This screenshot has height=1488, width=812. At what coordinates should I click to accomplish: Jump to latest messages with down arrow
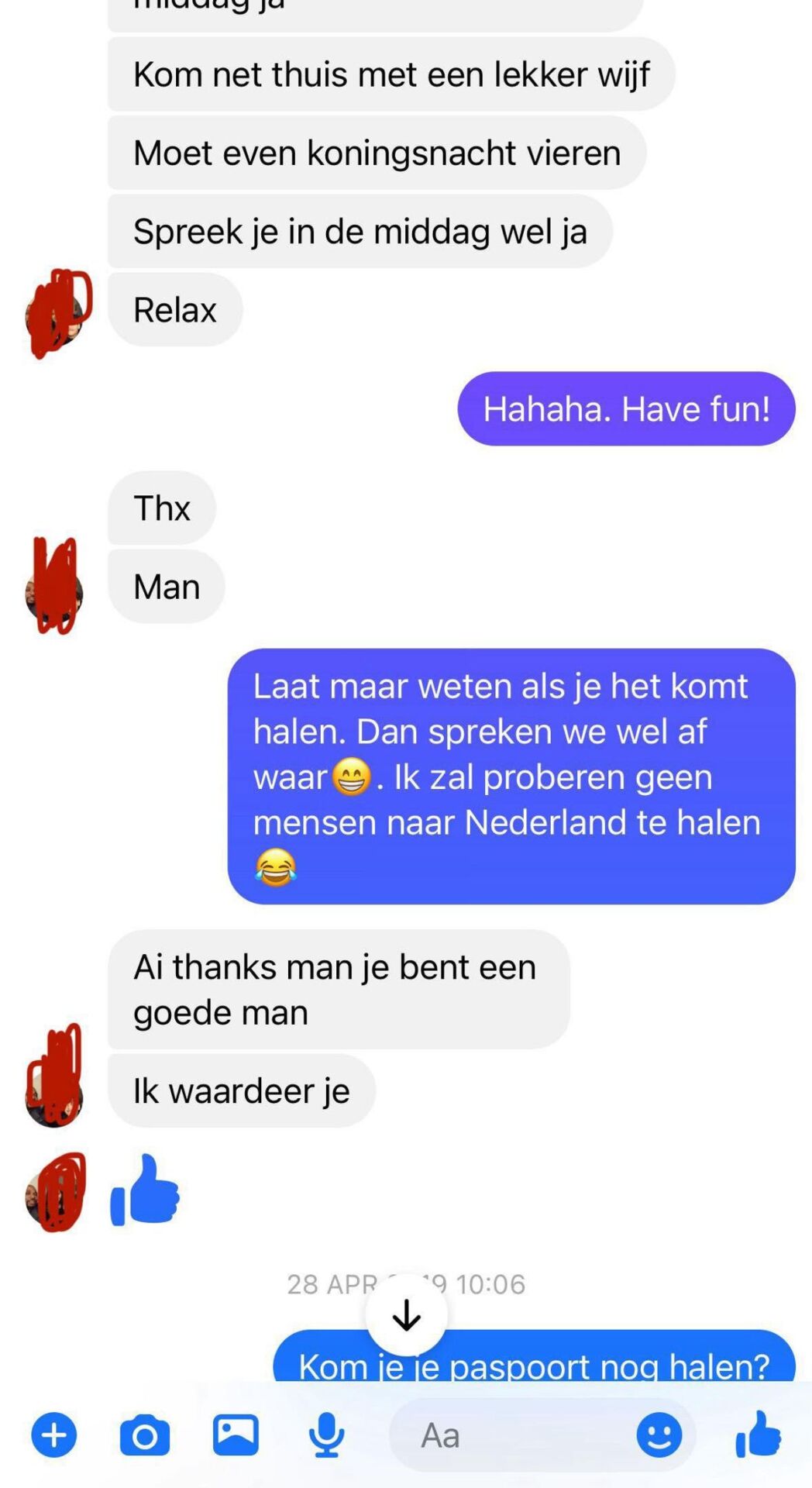(406, 1315)
